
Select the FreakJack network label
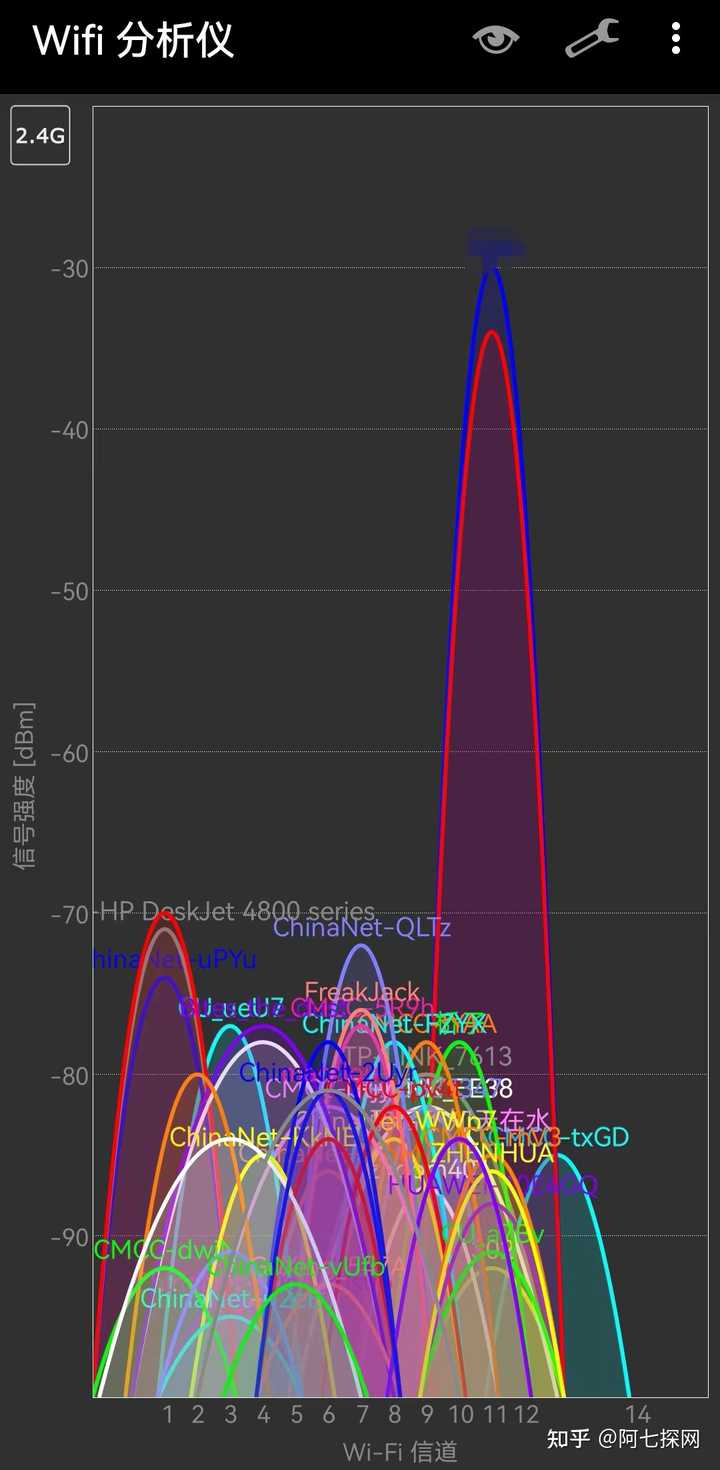pos(363,991)
